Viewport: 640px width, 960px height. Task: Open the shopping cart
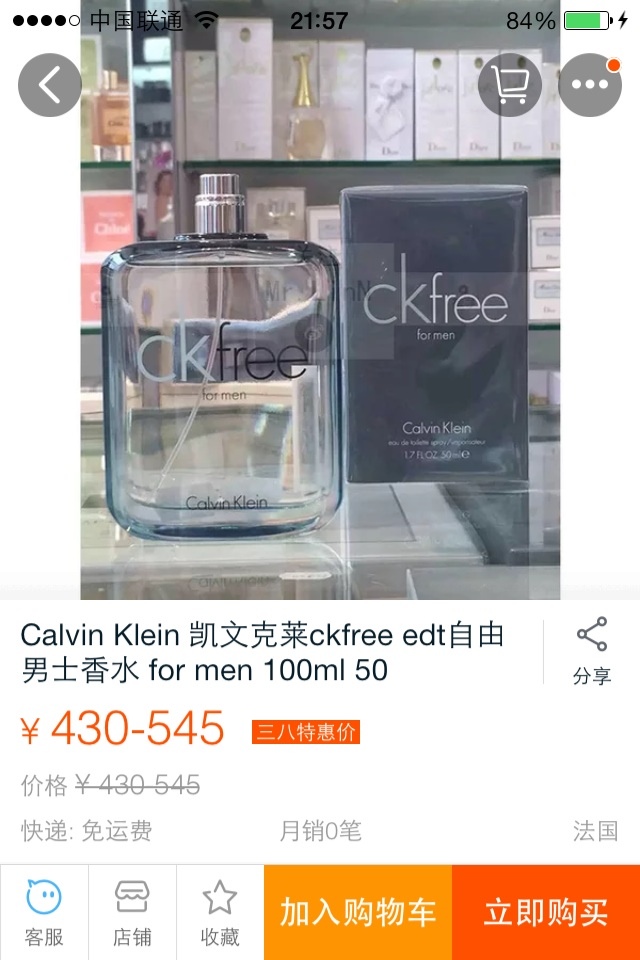tap(510, 85)
